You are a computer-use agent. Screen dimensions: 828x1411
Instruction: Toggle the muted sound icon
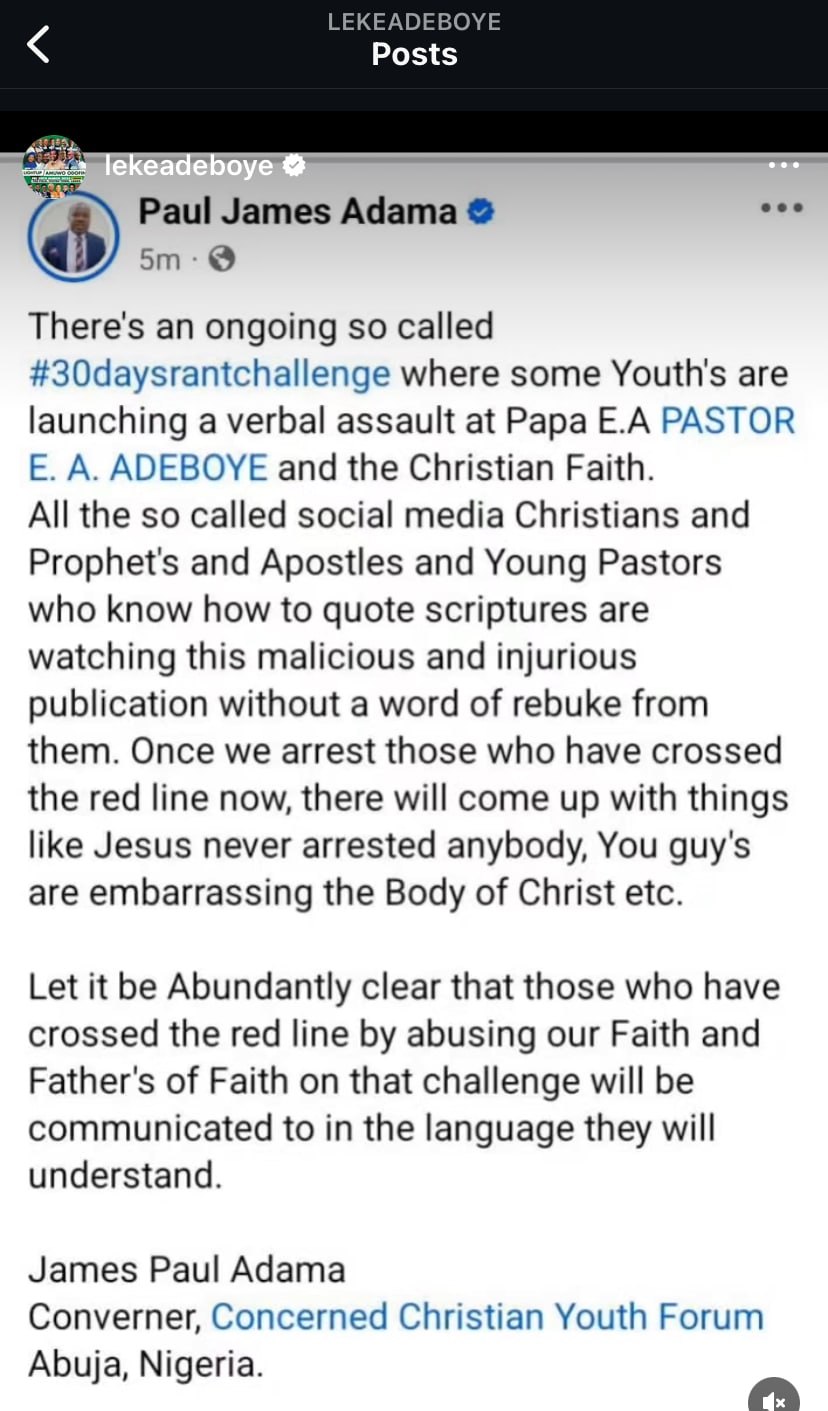point(774,1396)
